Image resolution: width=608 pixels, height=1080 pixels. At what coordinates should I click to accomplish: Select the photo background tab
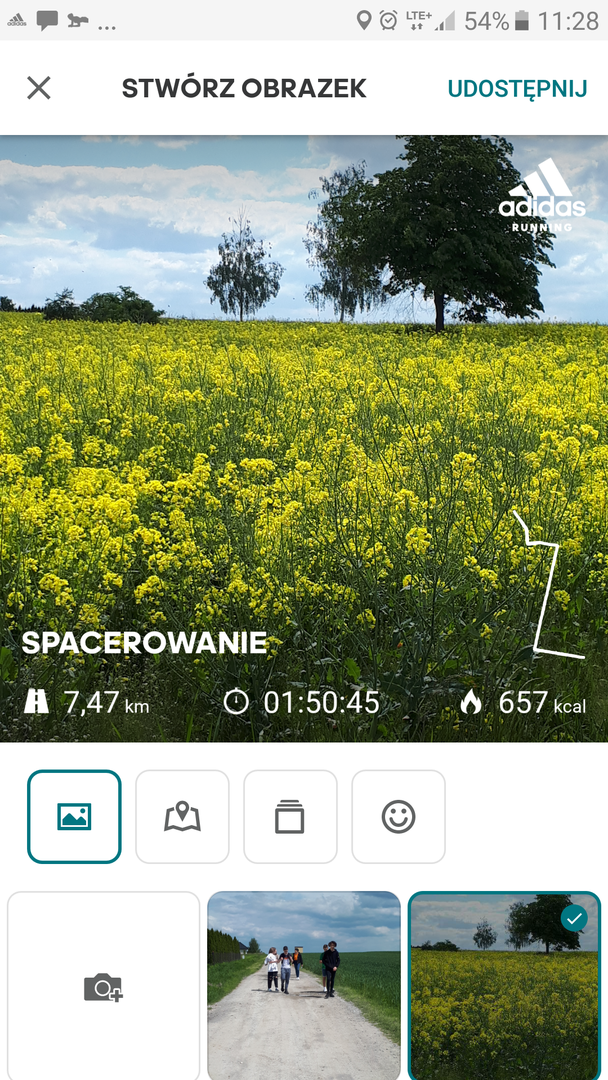(x=74, y=816)
